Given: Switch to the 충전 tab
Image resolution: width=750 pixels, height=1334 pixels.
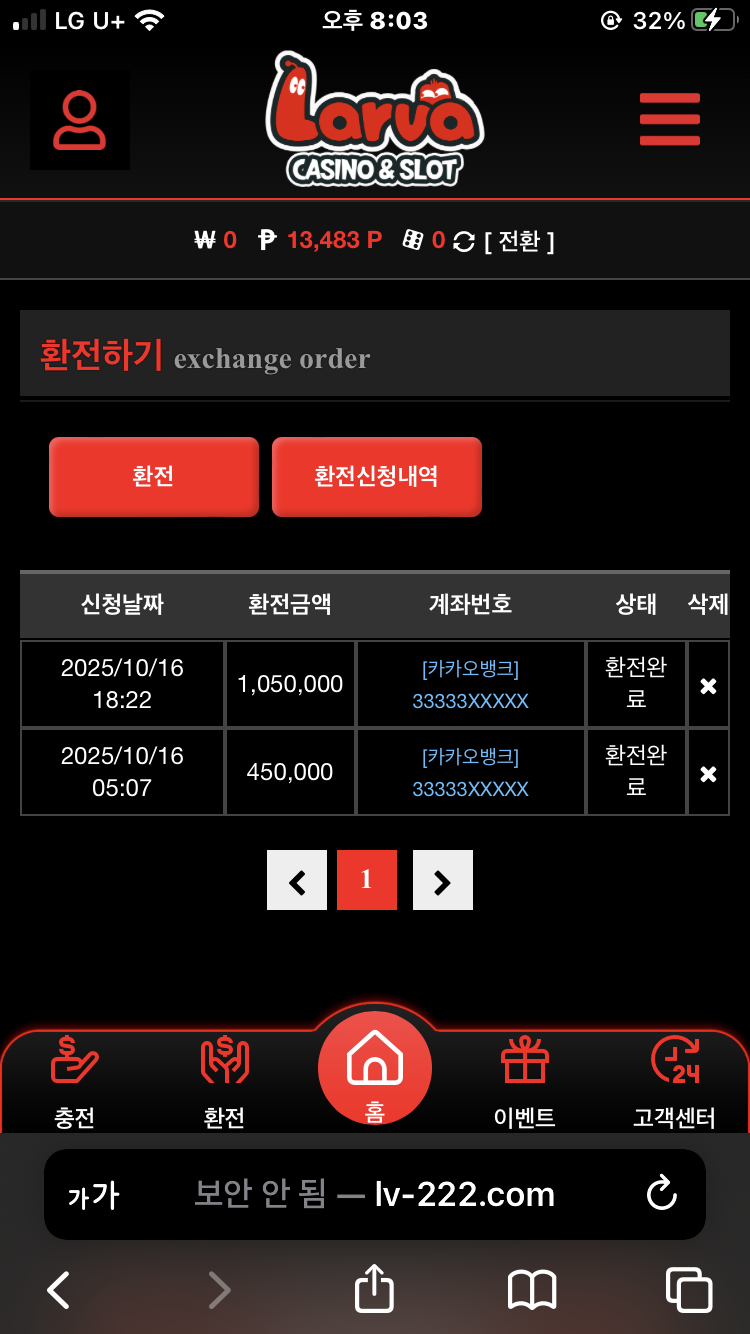Looking at the screenshot, I should pos(75,1082).
